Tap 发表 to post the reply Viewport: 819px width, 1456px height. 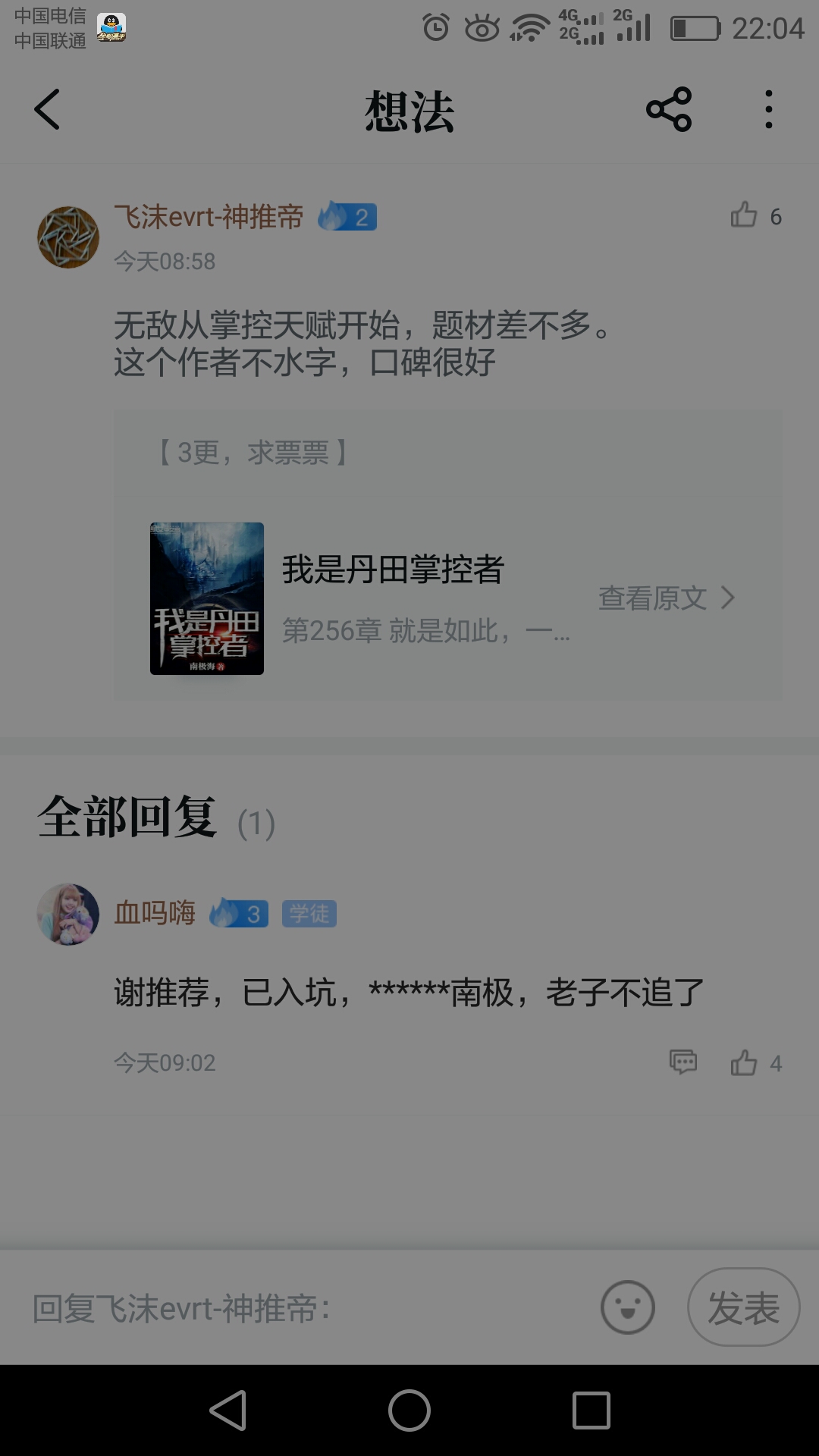pos(744,1307)
